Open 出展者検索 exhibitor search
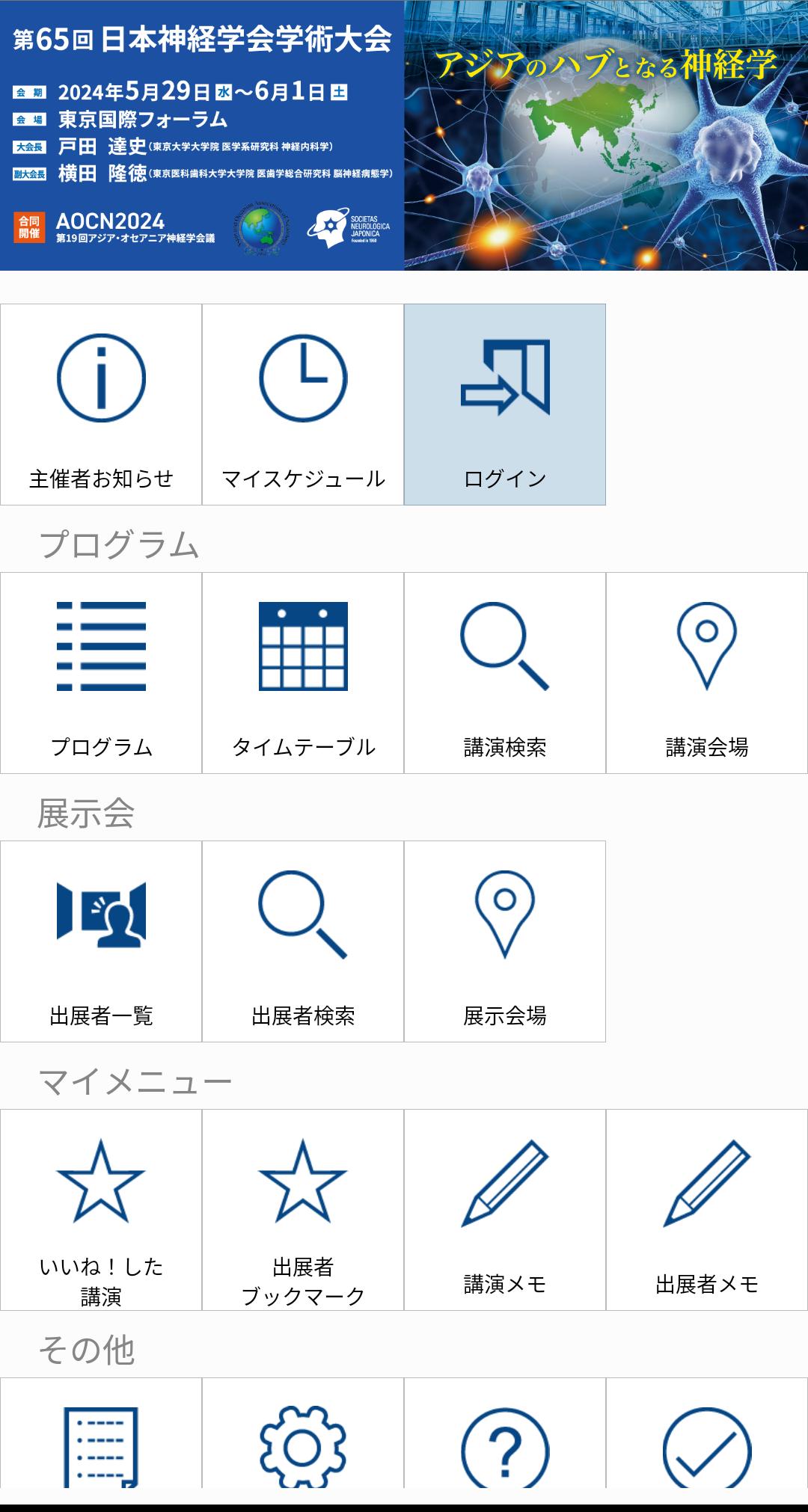 click(303, 941)
